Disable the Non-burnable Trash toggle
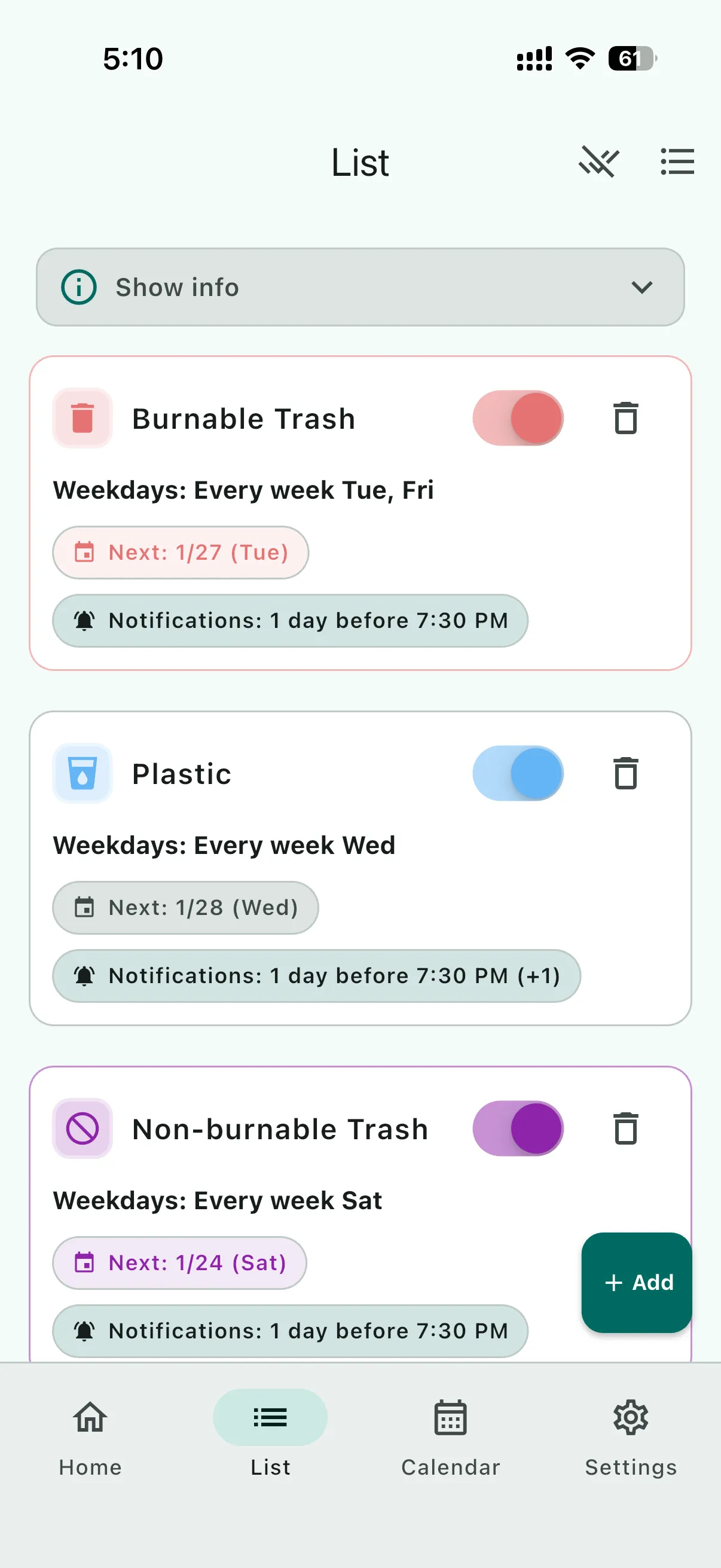Screen dimensions: 721x1568 click(x=518, y=1128)
